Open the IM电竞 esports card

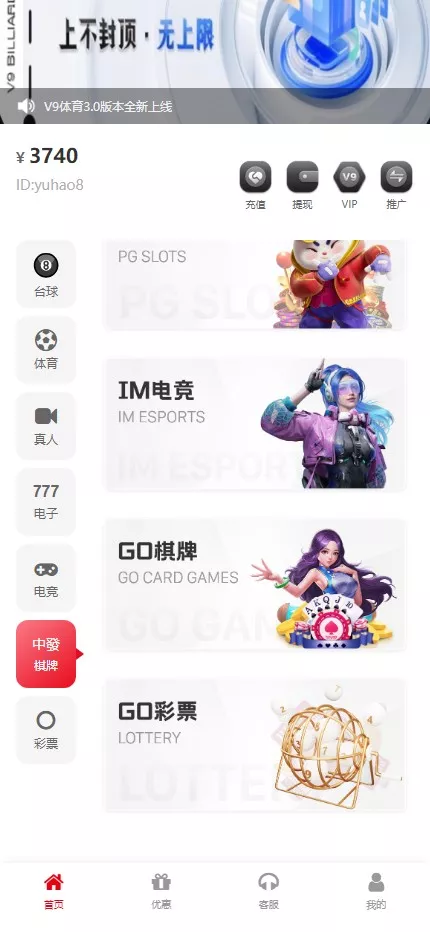[x=255, y=424]
